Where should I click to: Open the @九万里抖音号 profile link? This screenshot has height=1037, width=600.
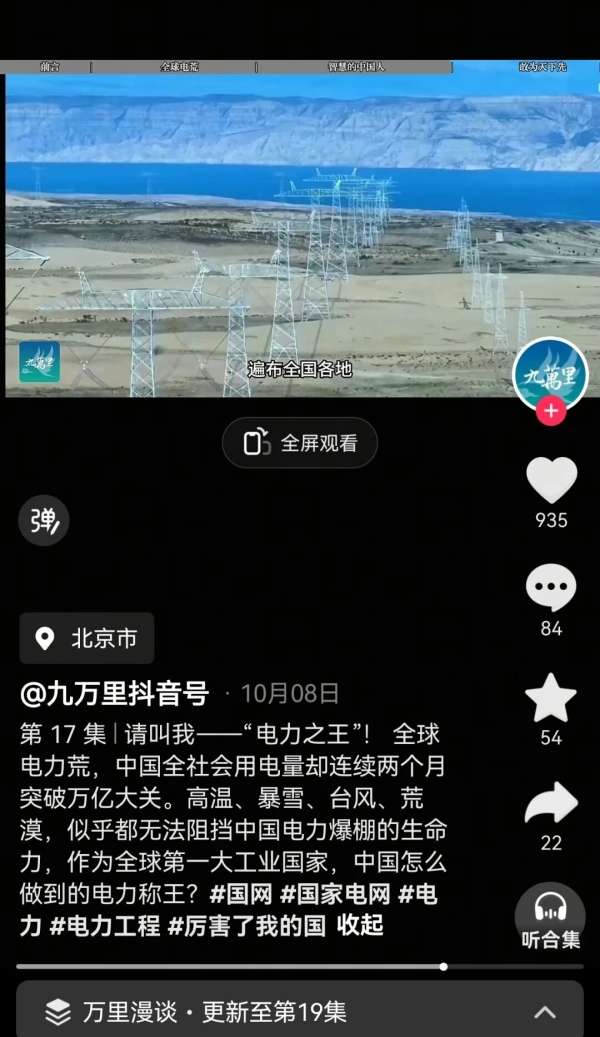(x=115, y=693)
